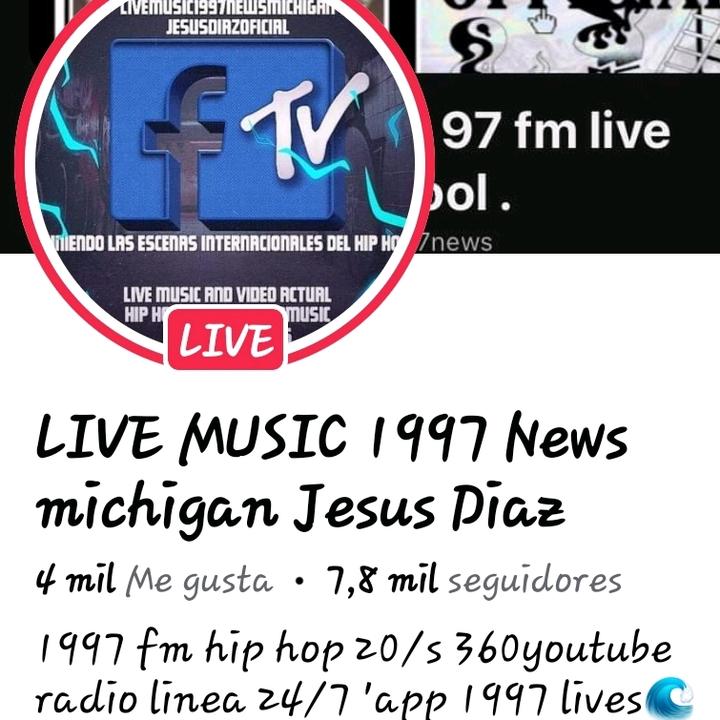This screenshot has height=720, width=720.
Task: Open the 4 mil Me gusta list
Action: click(x=153, y=580)
